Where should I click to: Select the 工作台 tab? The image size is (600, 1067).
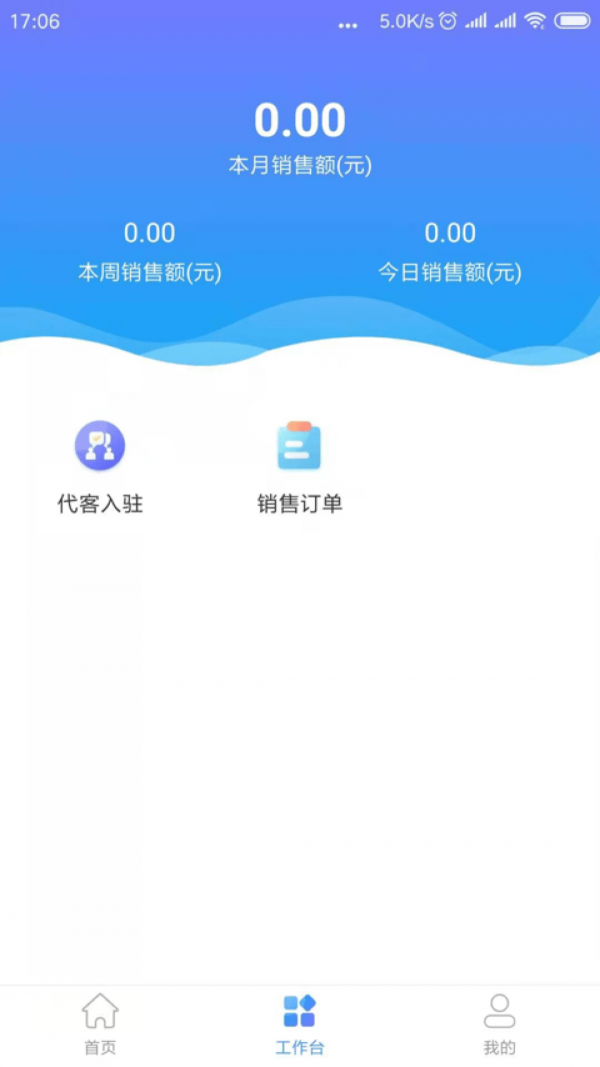pos(299,1024)
